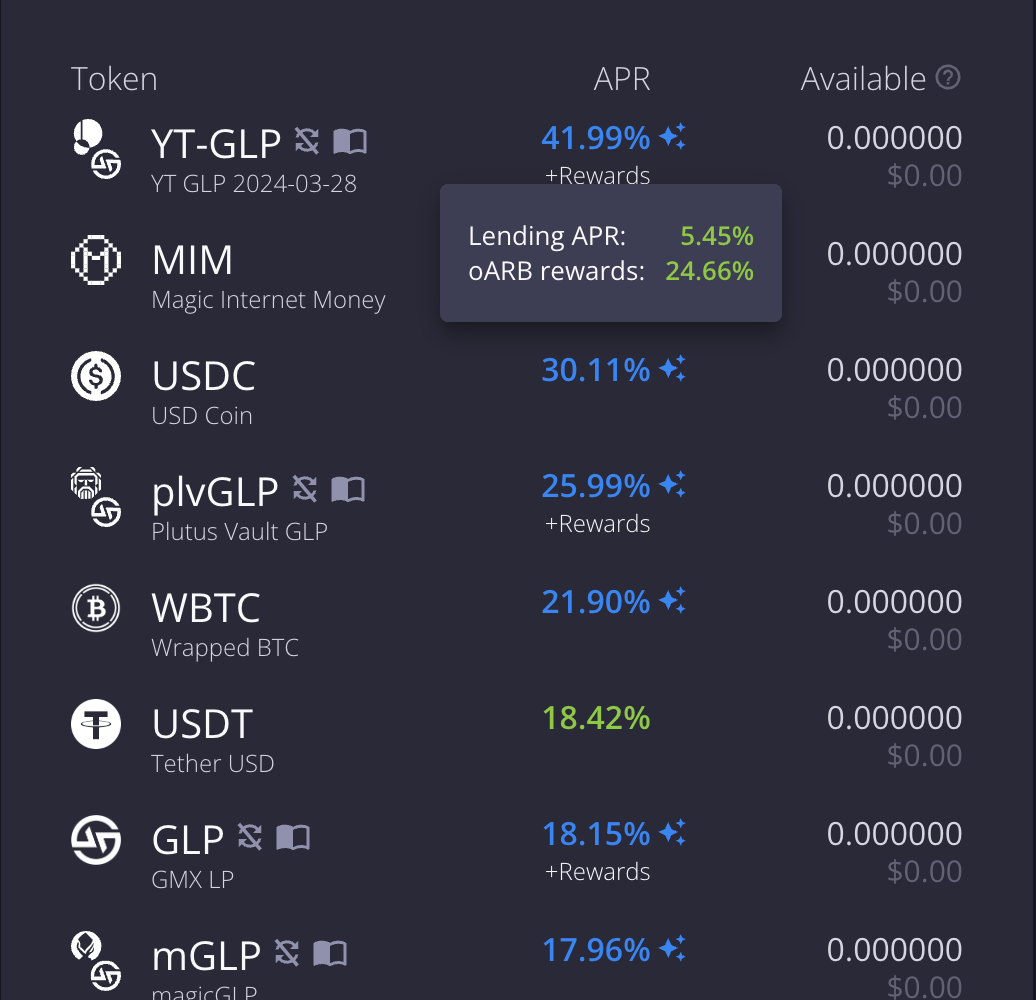Tap the book icon beside plvGLP
This screenshot has height=1000, width=1036.
347,490
